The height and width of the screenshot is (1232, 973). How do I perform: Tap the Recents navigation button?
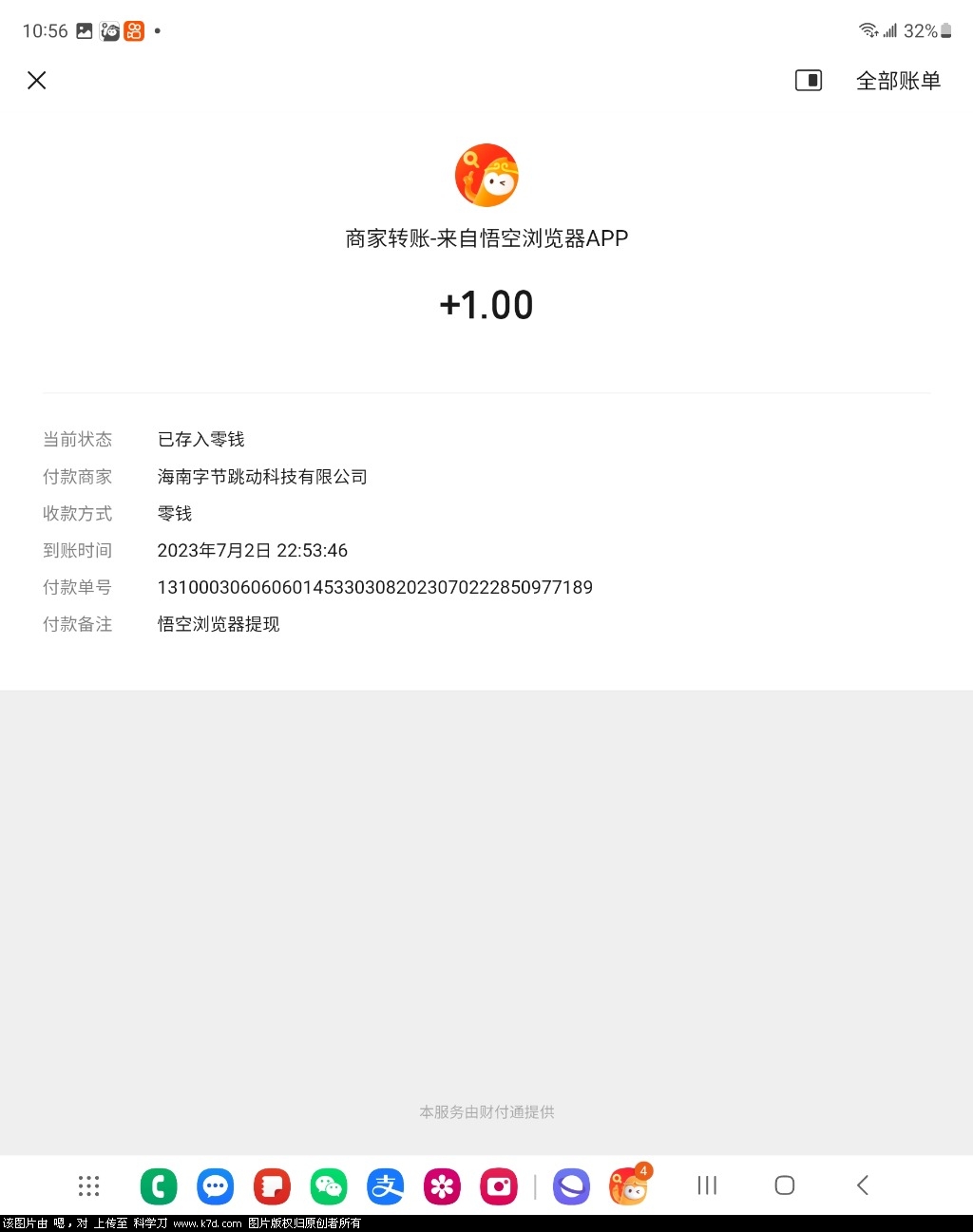coord(706,1185)
